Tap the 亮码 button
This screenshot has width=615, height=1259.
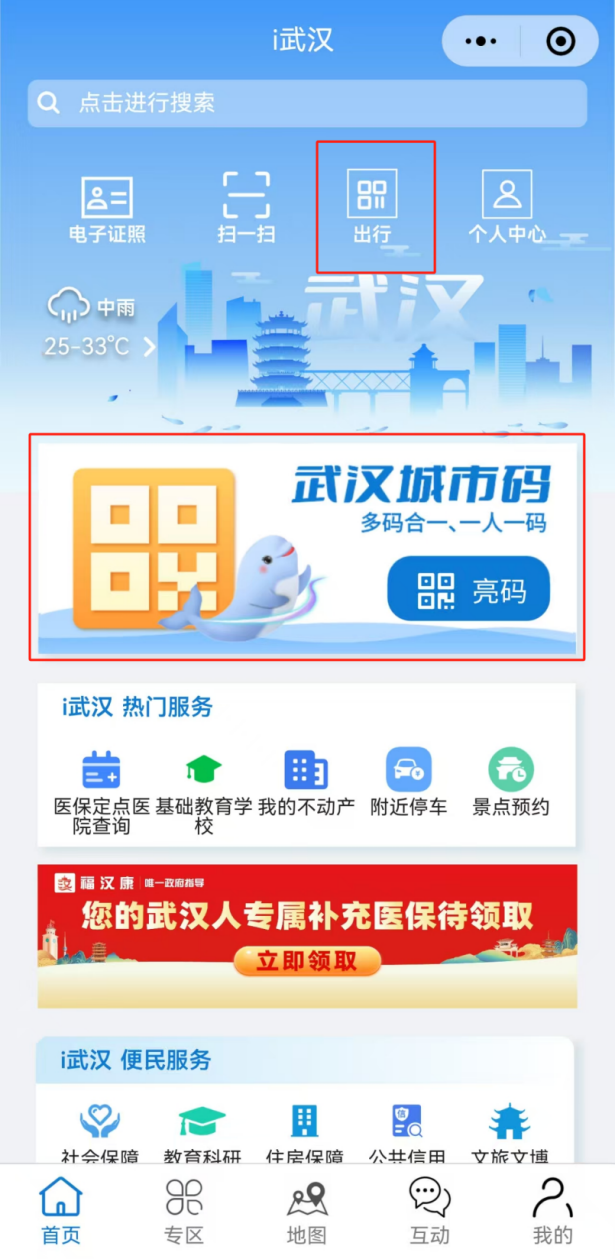tap(468, 589)
